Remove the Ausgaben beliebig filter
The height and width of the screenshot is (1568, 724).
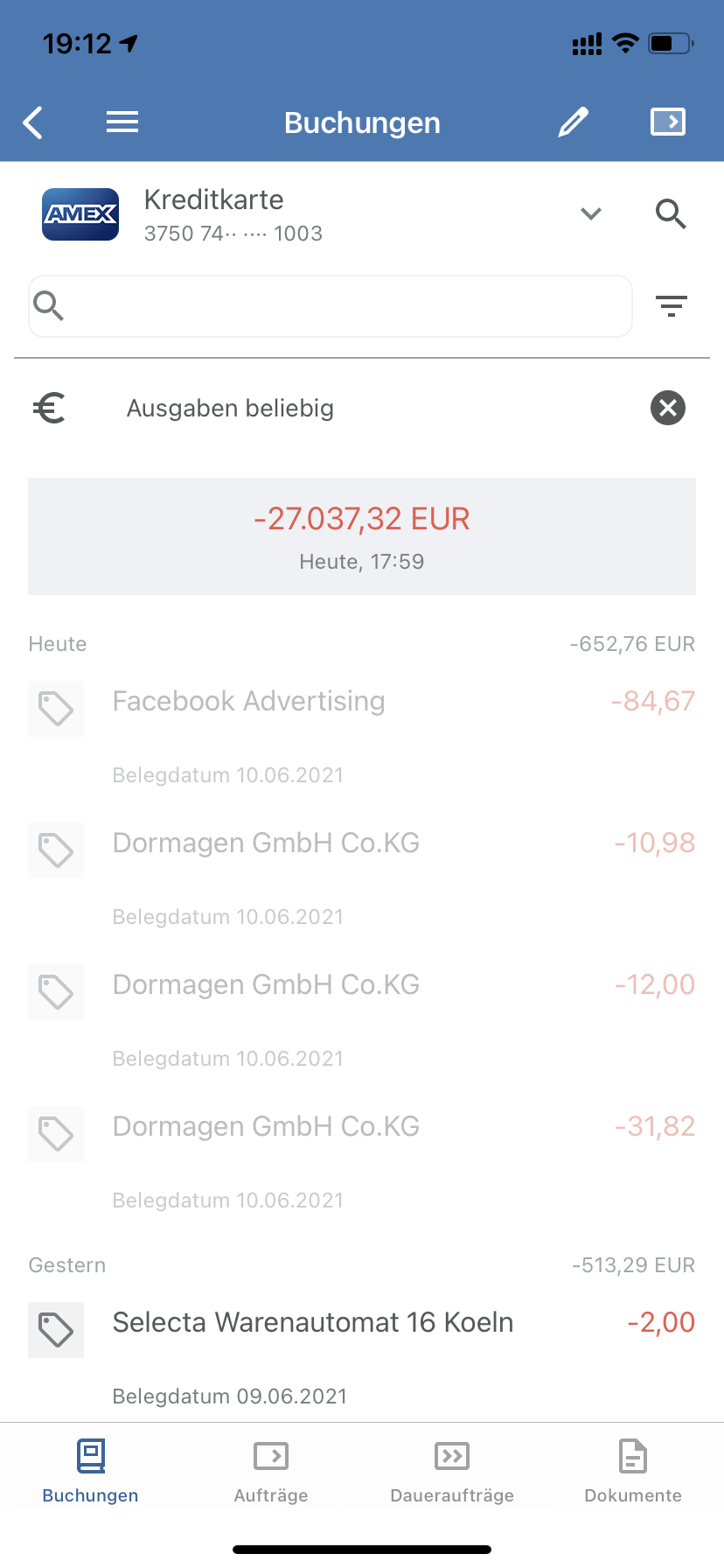pyautogui.click(x=668, y=408)
